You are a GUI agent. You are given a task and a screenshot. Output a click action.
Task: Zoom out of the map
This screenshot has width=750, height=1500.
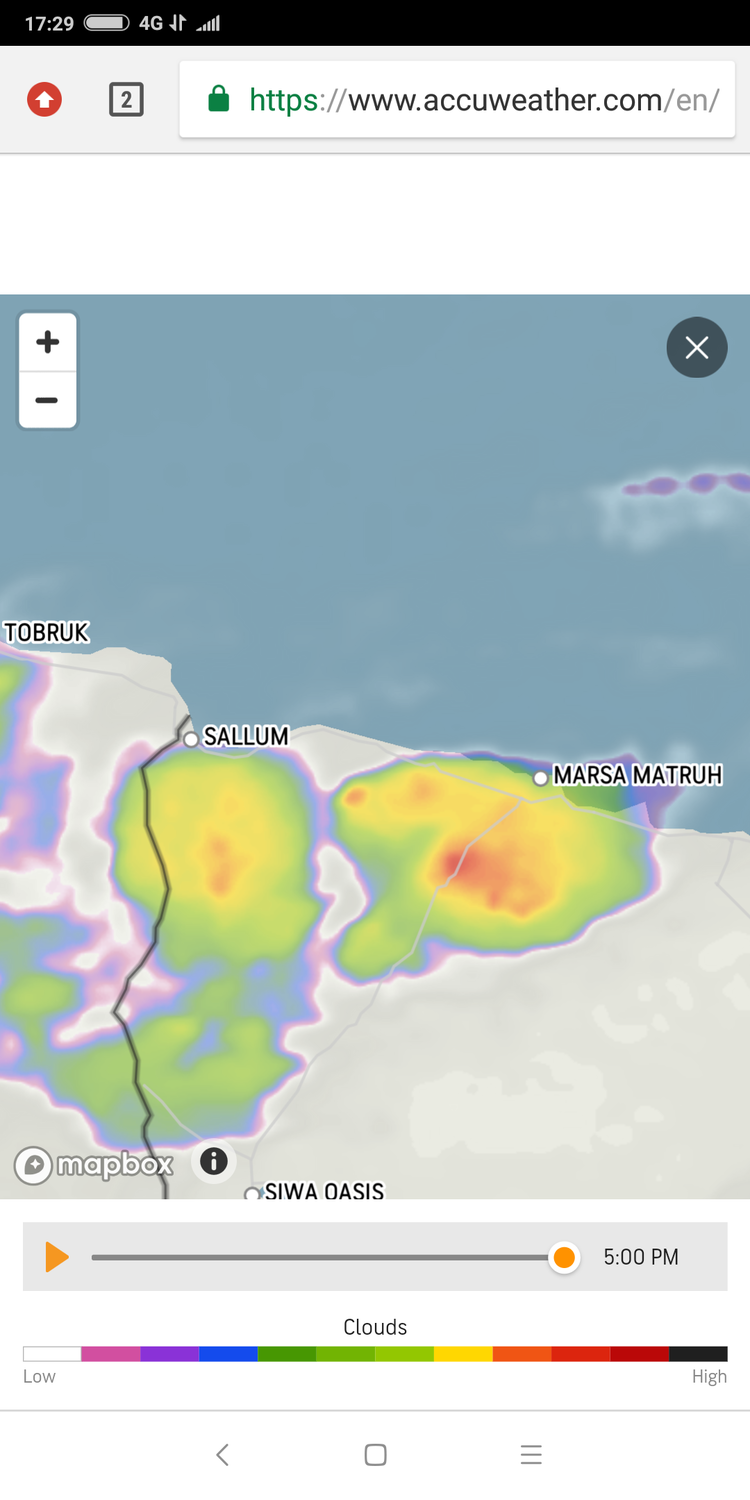(x=47, y=400)
